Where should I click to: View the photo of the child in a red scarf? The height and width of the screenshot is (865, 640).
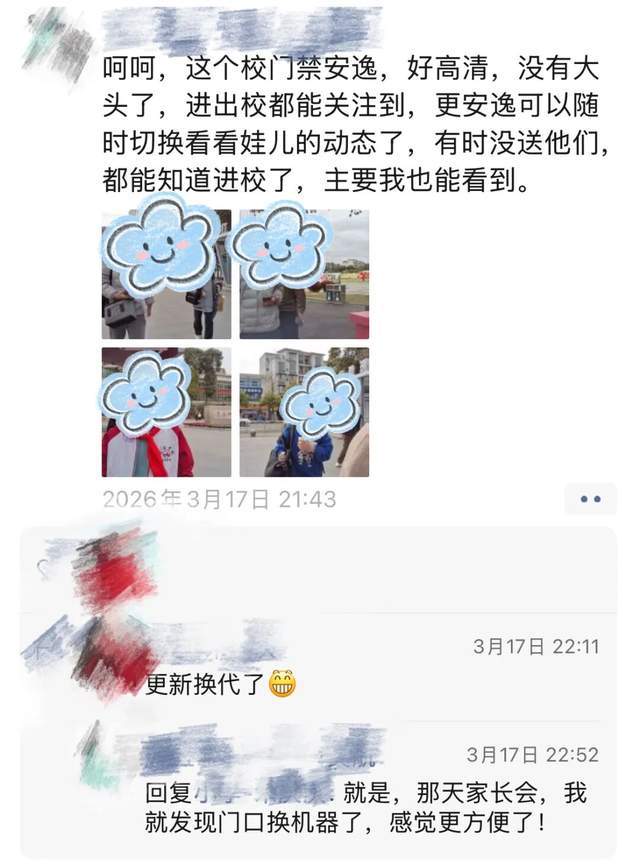pos(166,412)
